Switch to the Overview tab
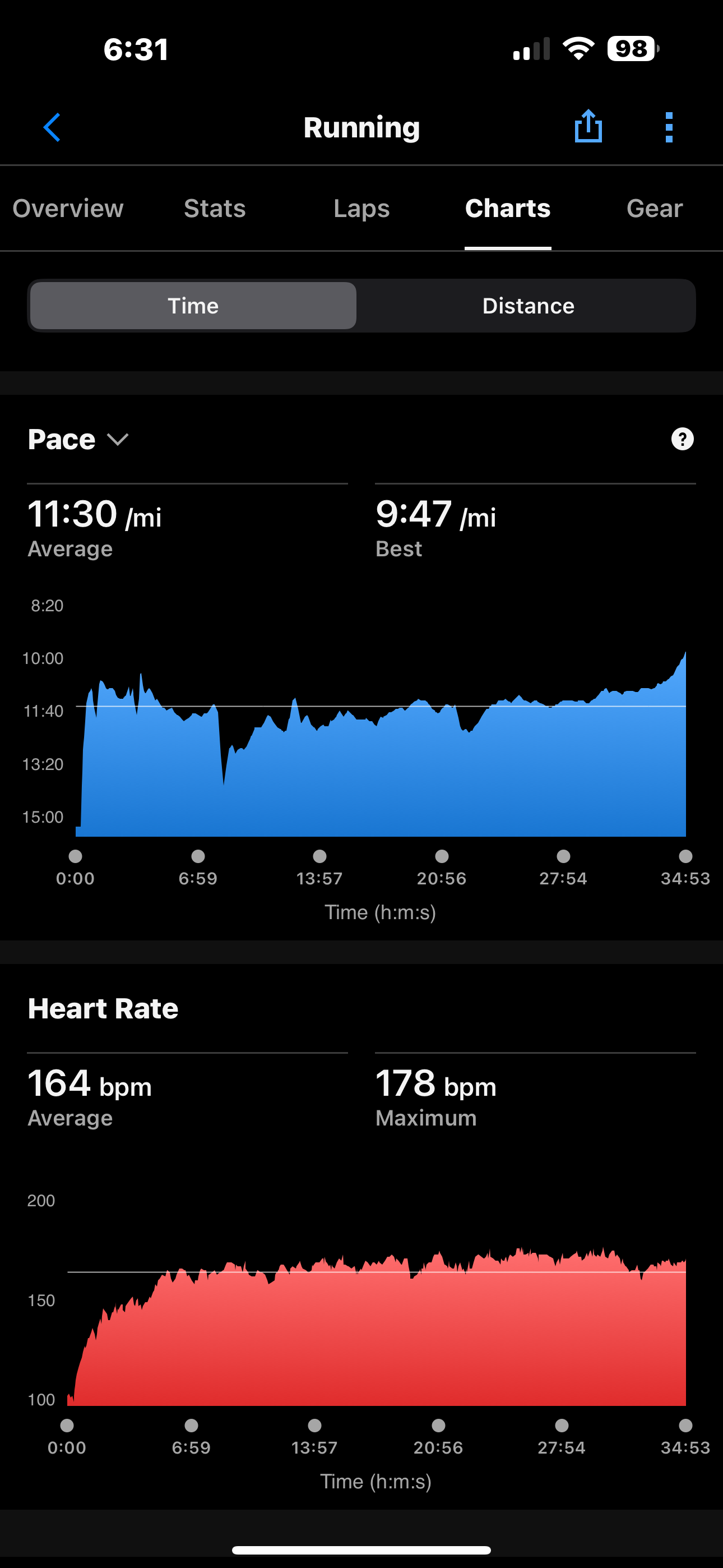Screen dimensions: 723x1568 (68, 209)
